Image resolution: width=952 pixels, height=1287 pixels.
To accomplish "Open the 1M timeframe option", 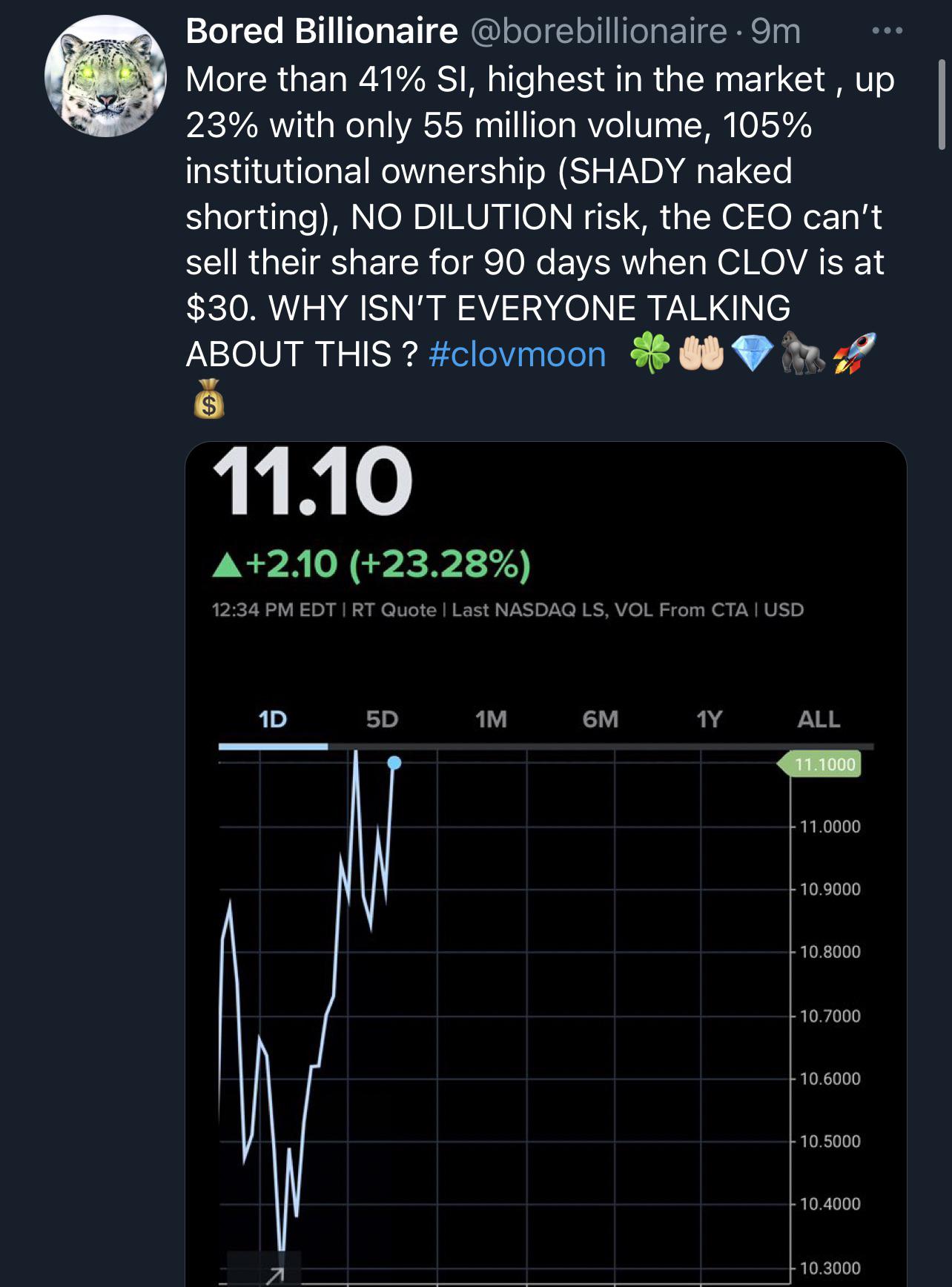I will 491,718.
